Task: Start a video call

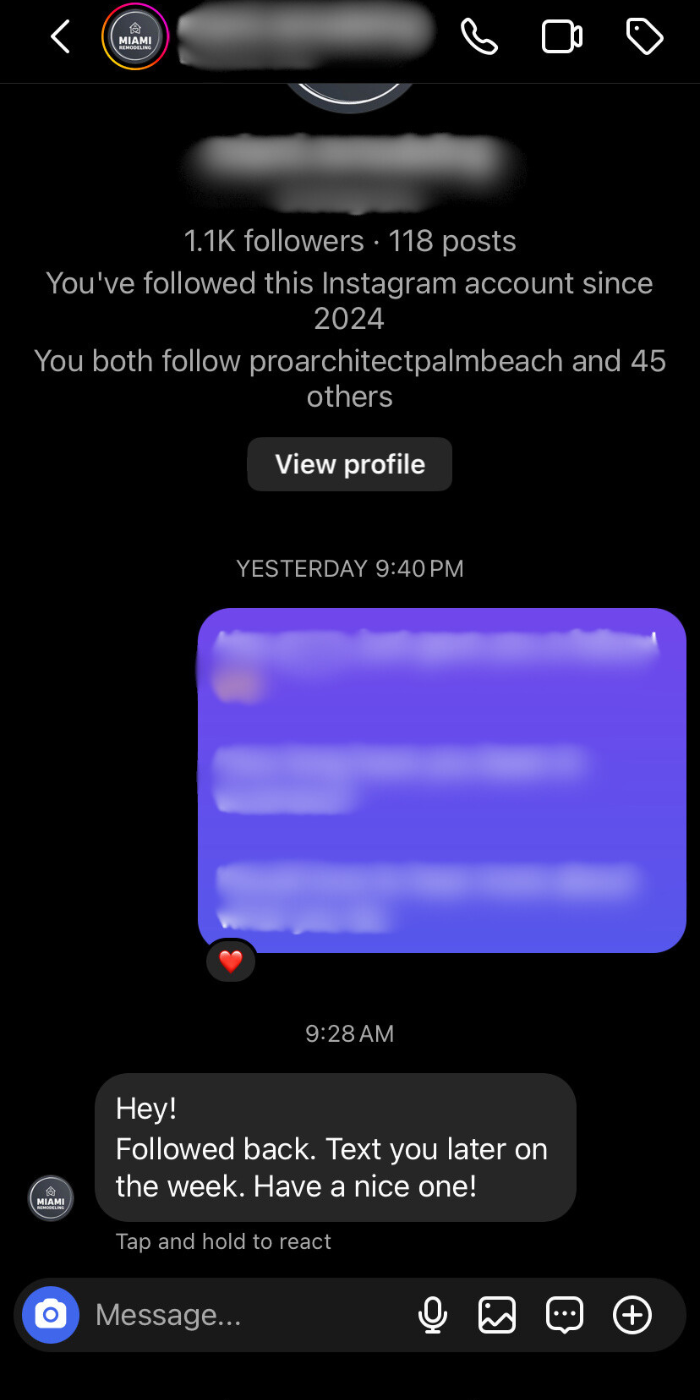Action: pos(561,37)
